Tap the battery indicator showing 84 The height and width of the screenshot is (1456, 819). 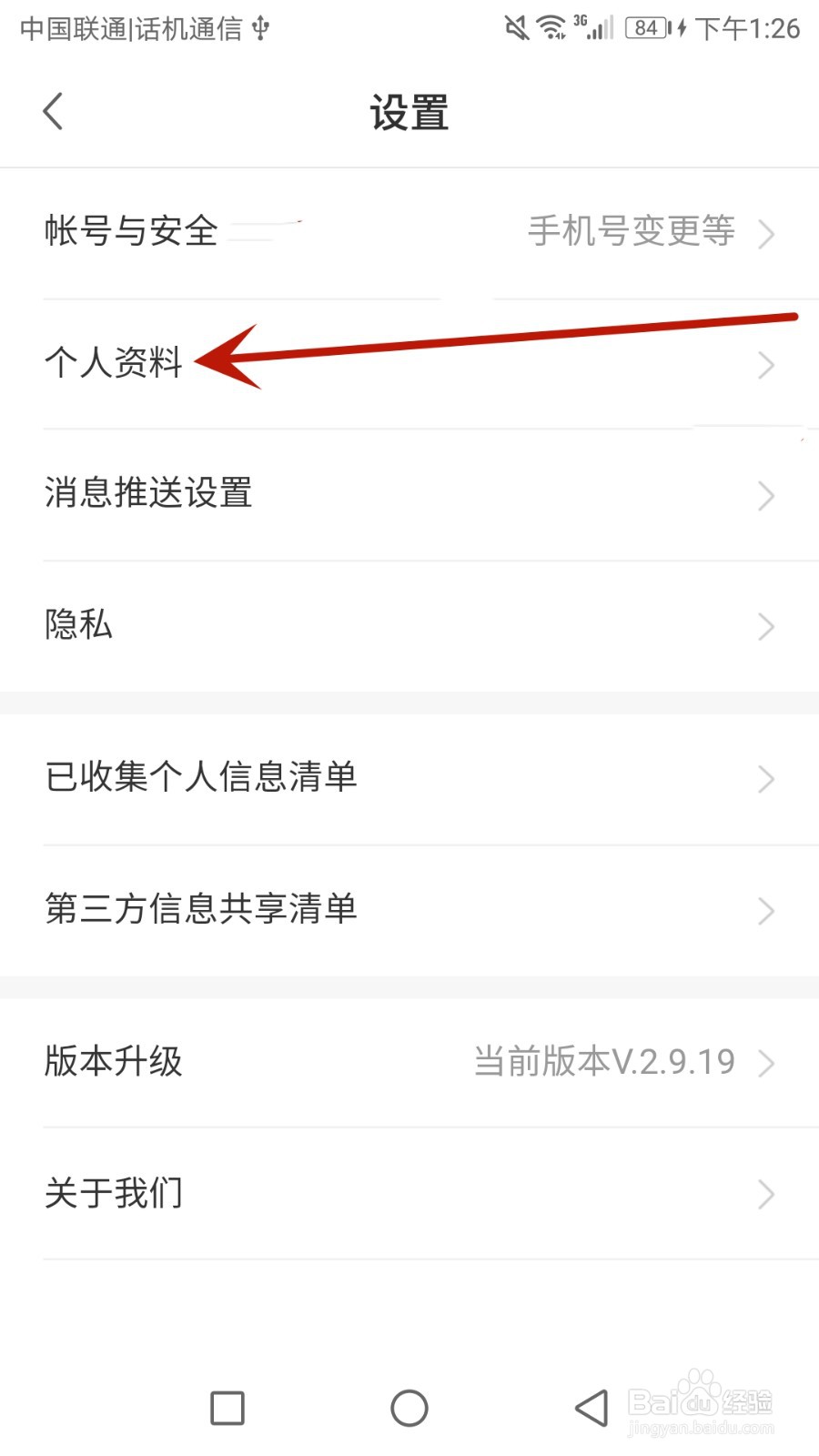[x=646, y=28]
